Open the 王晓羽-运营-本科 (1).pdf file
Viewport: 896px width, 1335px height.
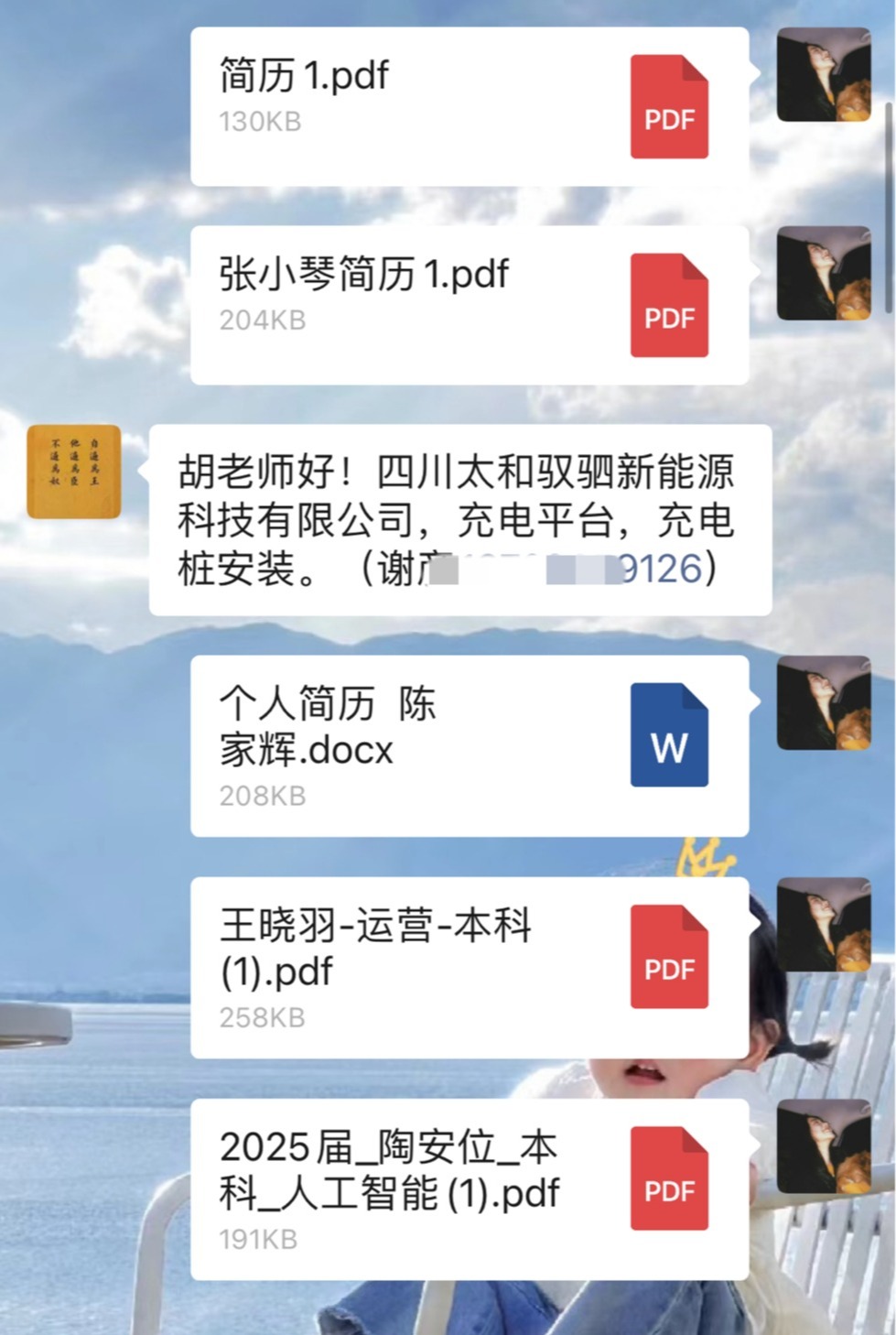point(469,967)
